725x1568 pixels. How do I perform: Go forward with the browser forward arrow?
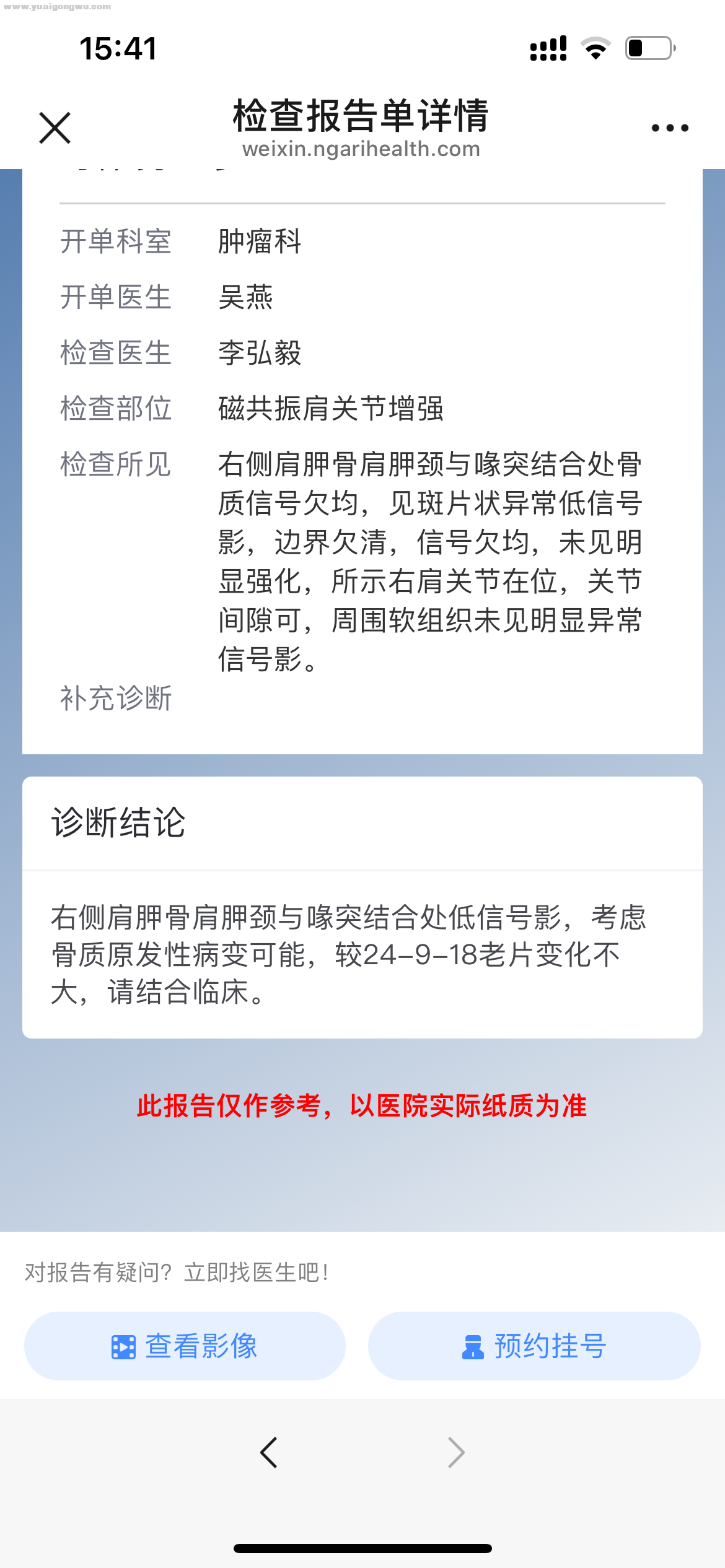(456, 1453)
